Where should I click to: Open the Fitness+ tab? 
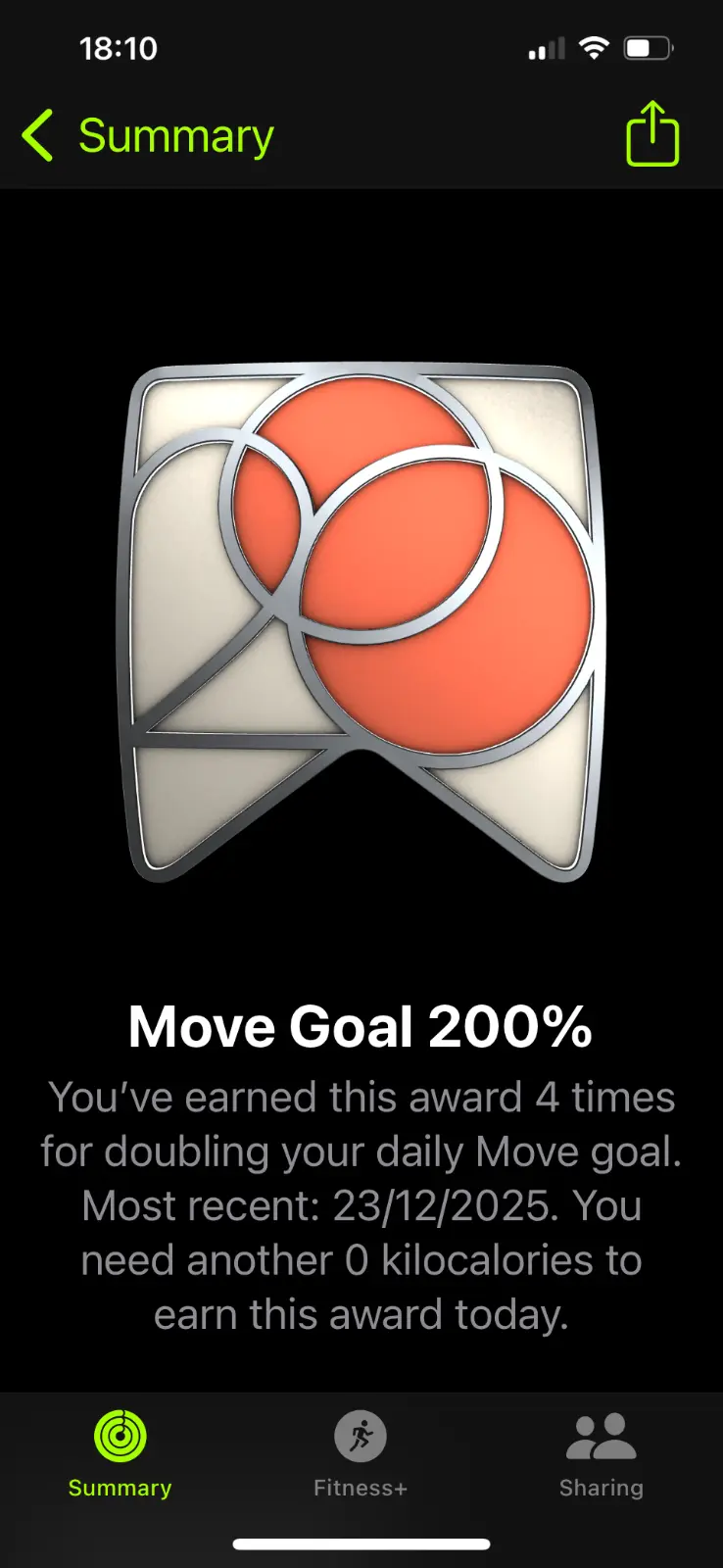coord(361,1454)
